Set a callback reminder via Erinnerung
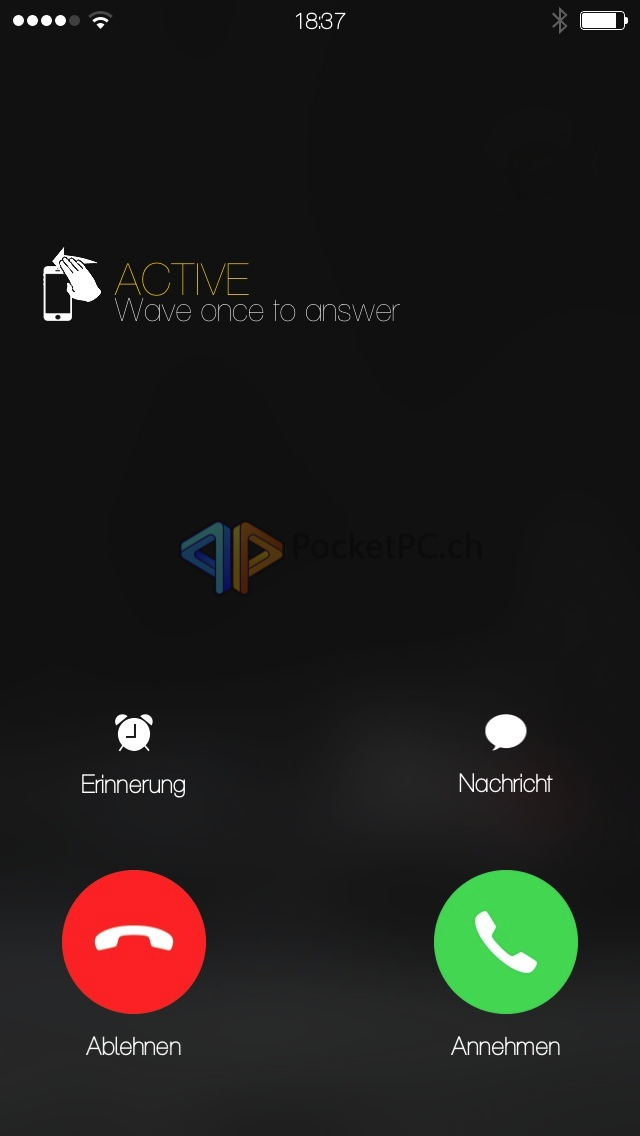Screen dimensions: 640x1136 coord(133,754)
